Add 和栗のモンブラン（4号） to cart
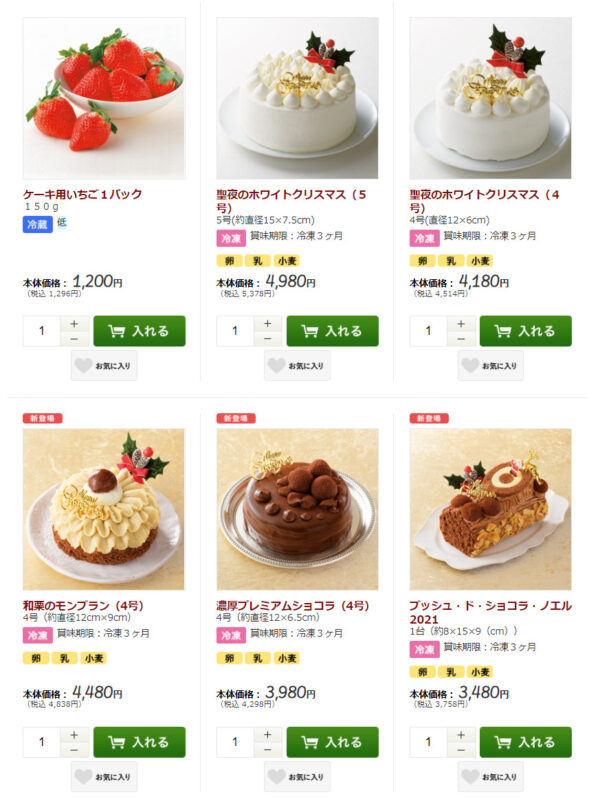Viewport: 600px width, 801px height. (139, 742)
